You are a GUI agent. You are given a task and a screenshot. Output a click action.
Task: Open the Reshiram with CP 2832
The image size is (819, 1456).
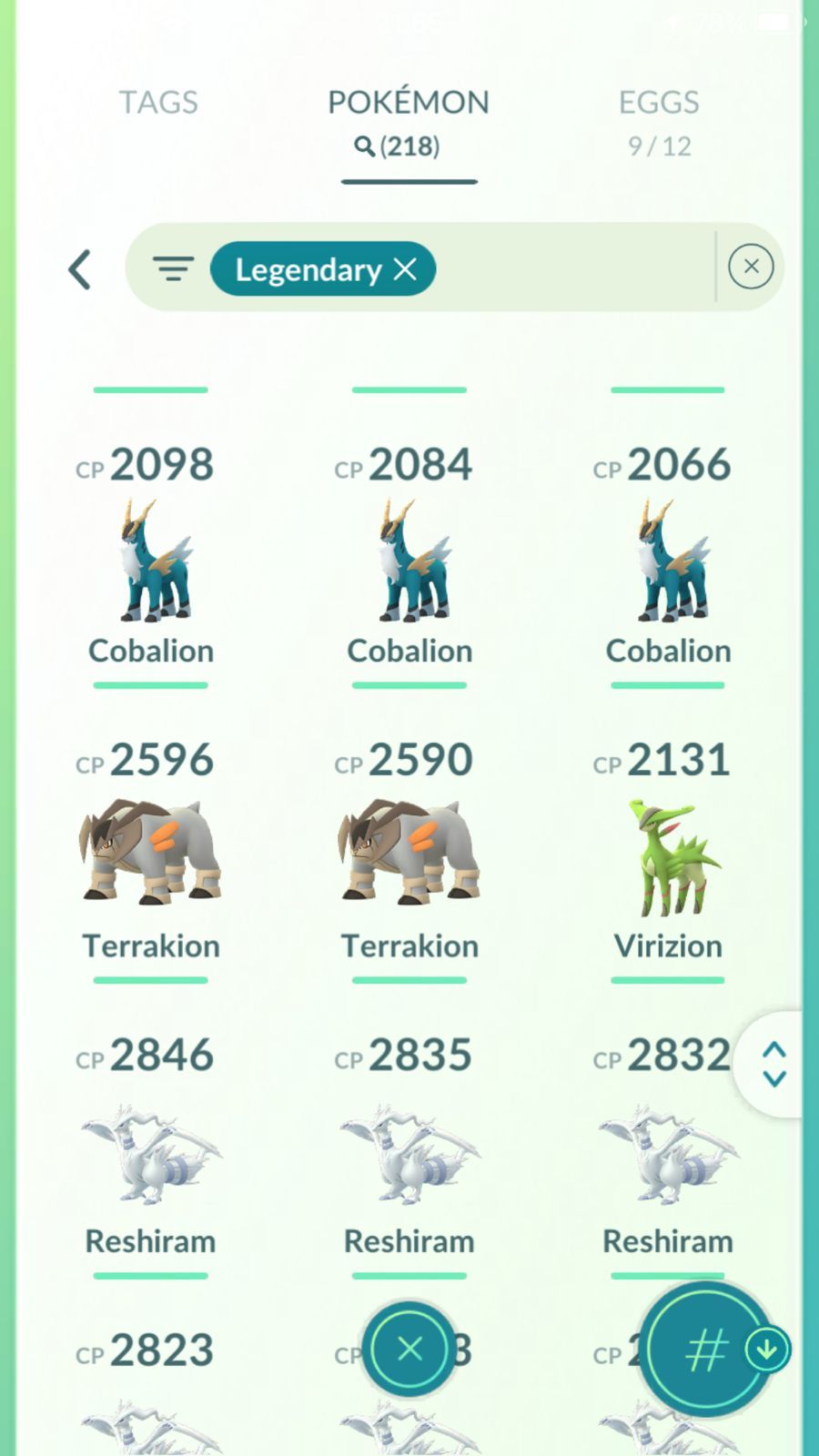(x=668, y=1151)
